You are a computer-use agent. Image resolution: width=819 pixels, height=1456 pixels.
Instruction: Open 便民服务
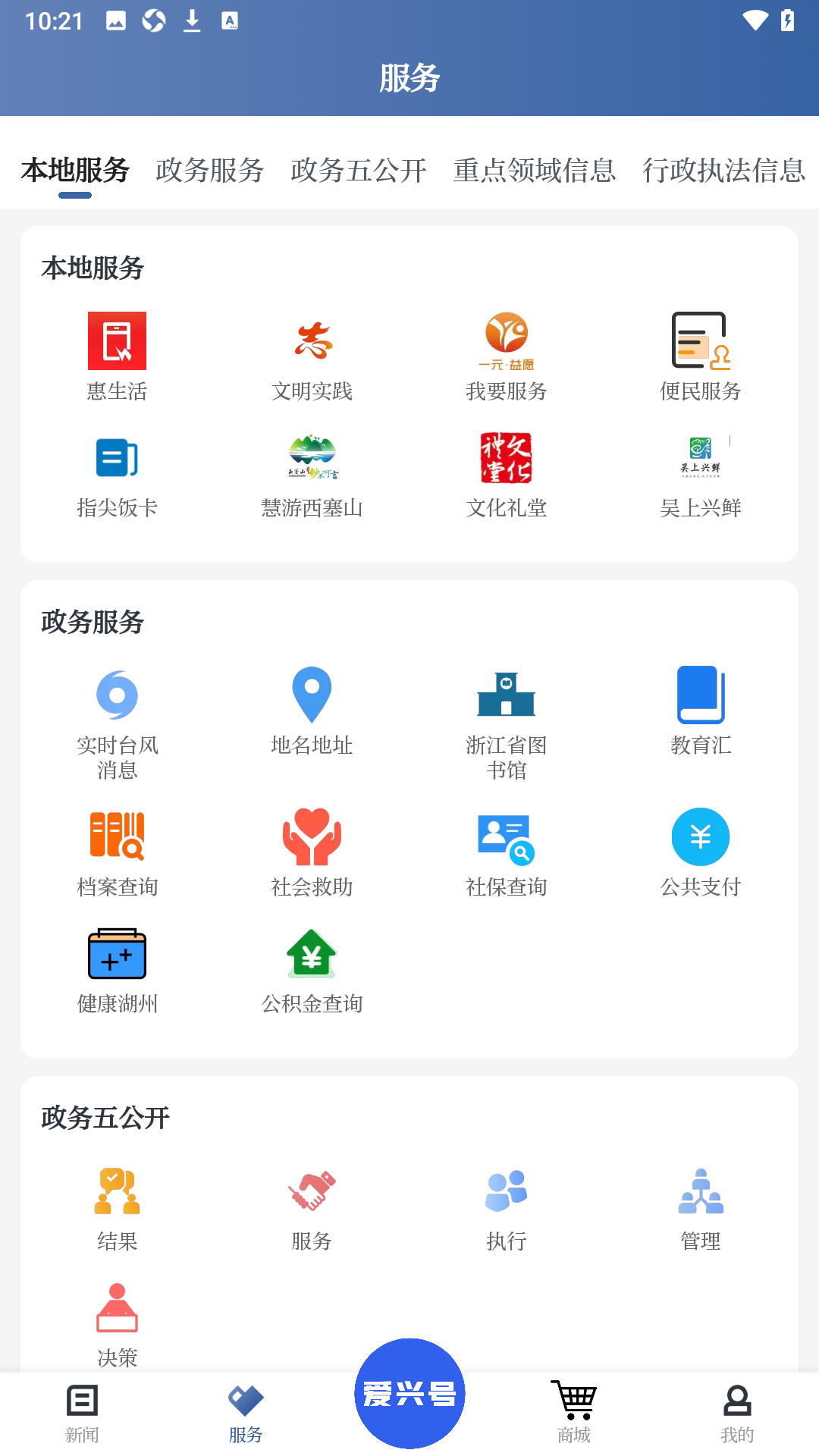[x=700, y=356]
